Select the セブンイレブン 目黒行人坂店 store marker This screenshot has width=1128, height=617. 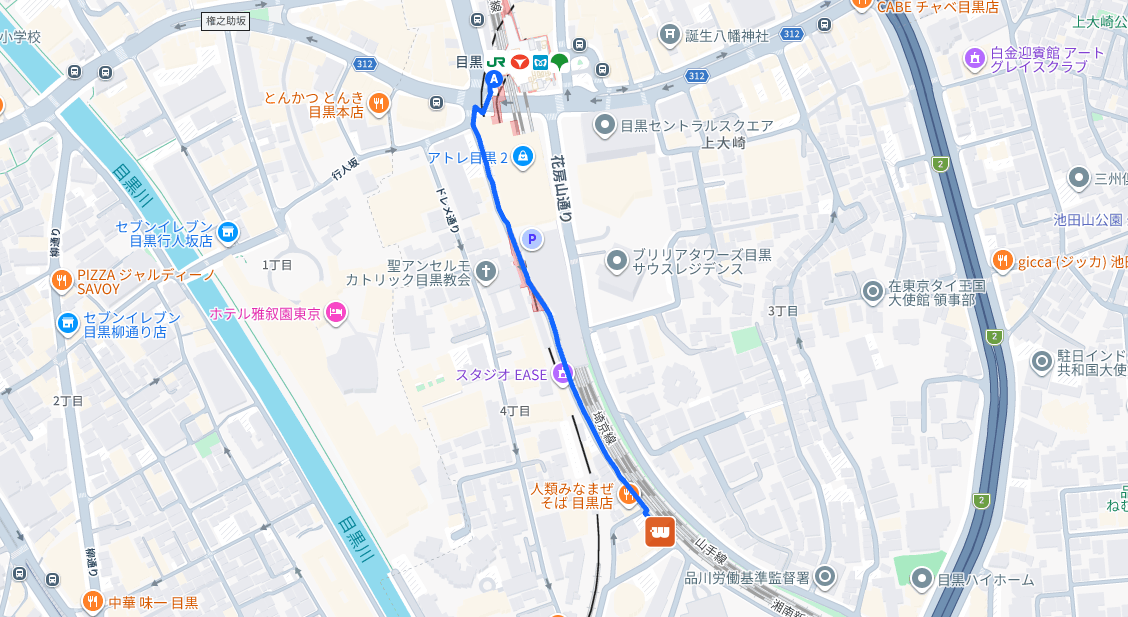click(228, 232)
